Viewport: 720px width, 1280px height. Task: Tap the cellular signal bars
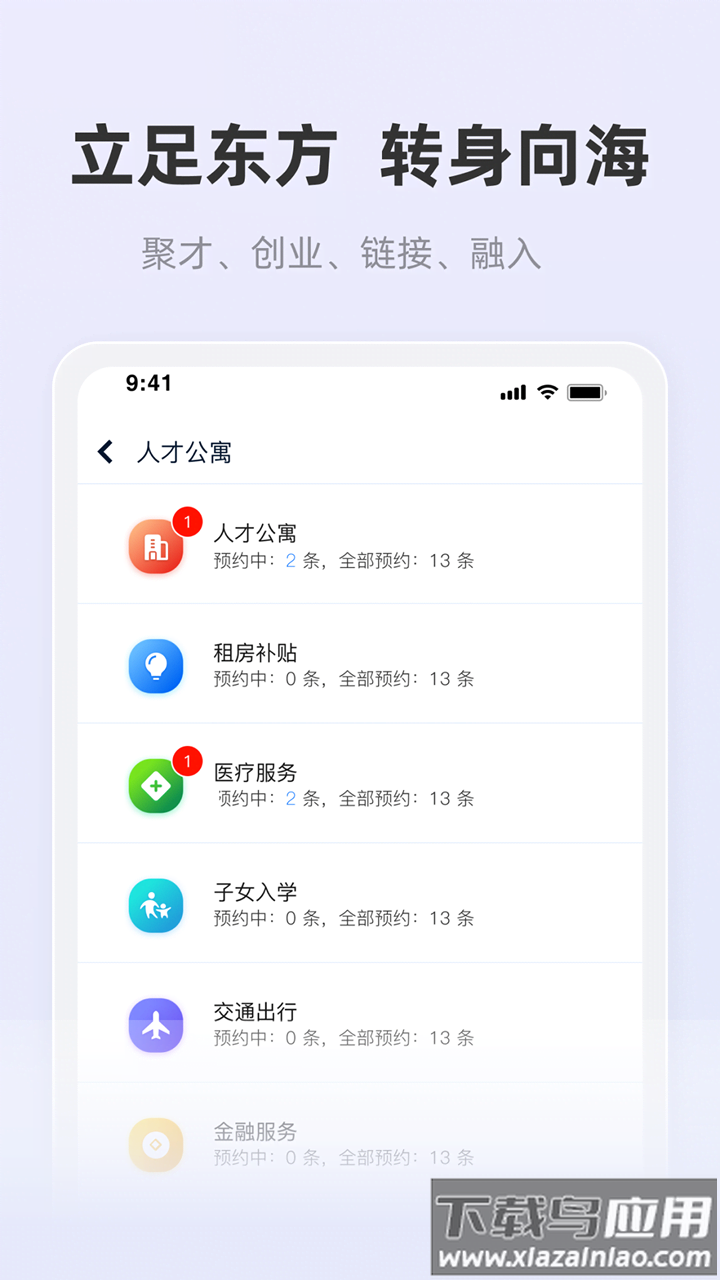coord(511,392)
